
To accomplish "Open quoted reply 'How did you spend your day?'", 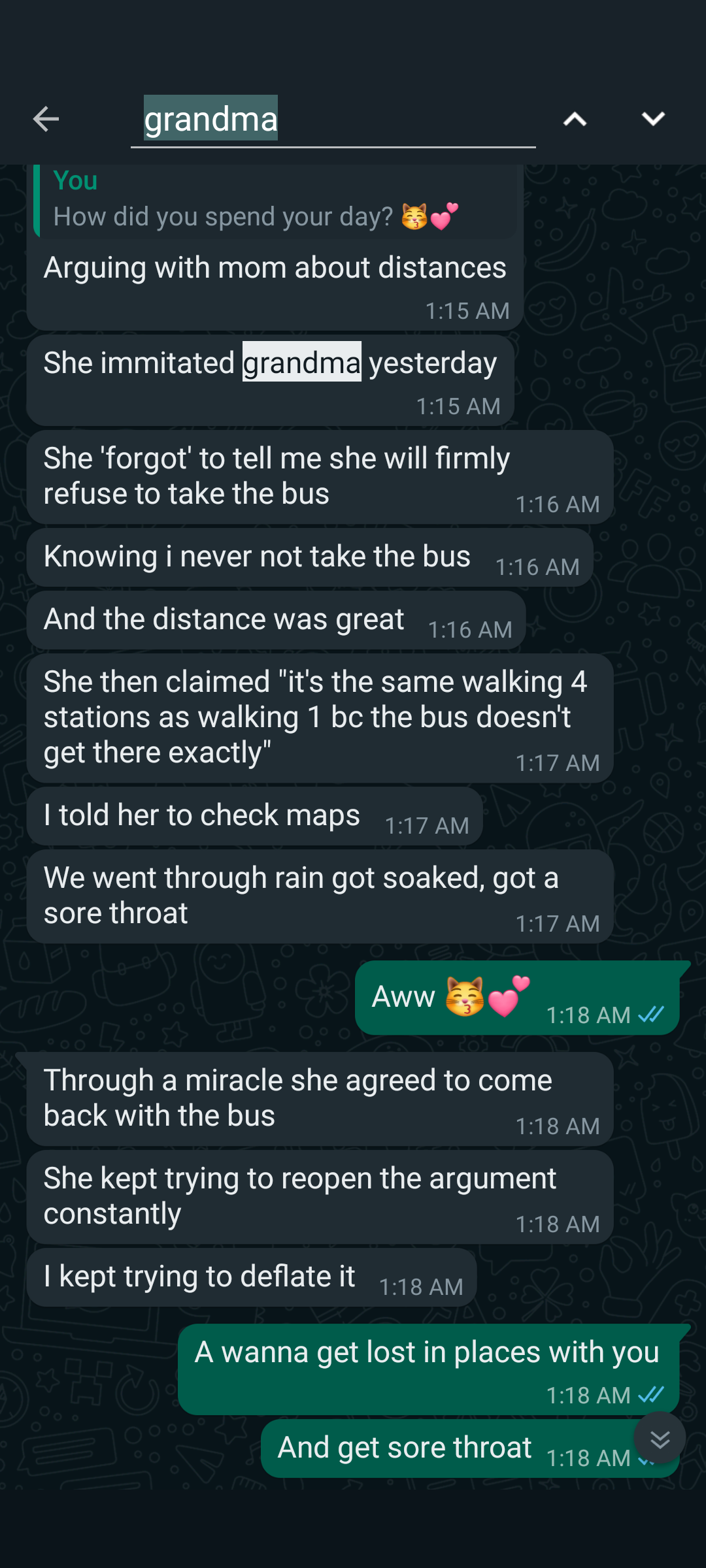I will tap(275, 203).
